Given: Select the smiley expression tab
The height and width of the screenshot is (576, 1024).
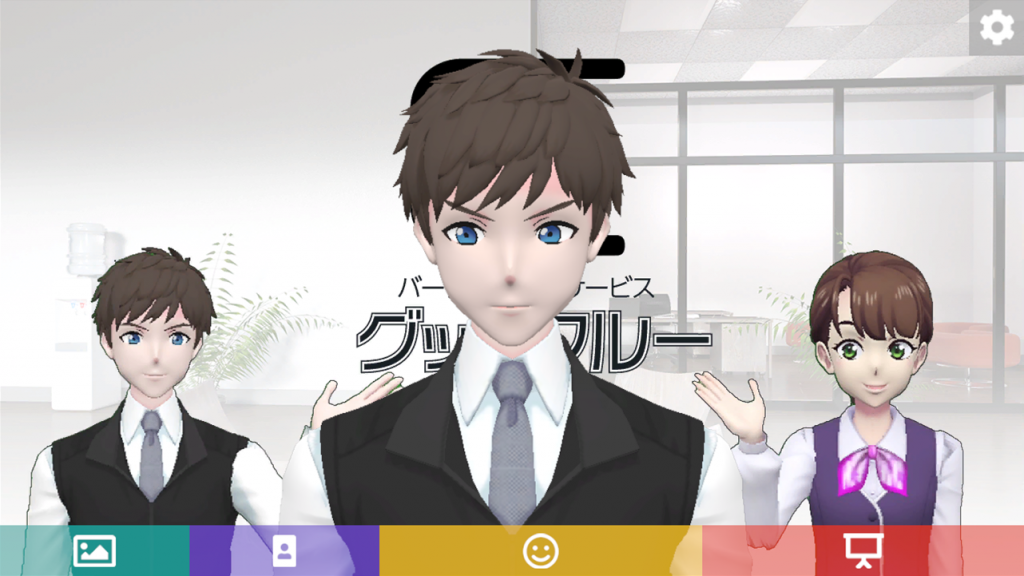Looking at the screenshot, I should coord(540,551).
